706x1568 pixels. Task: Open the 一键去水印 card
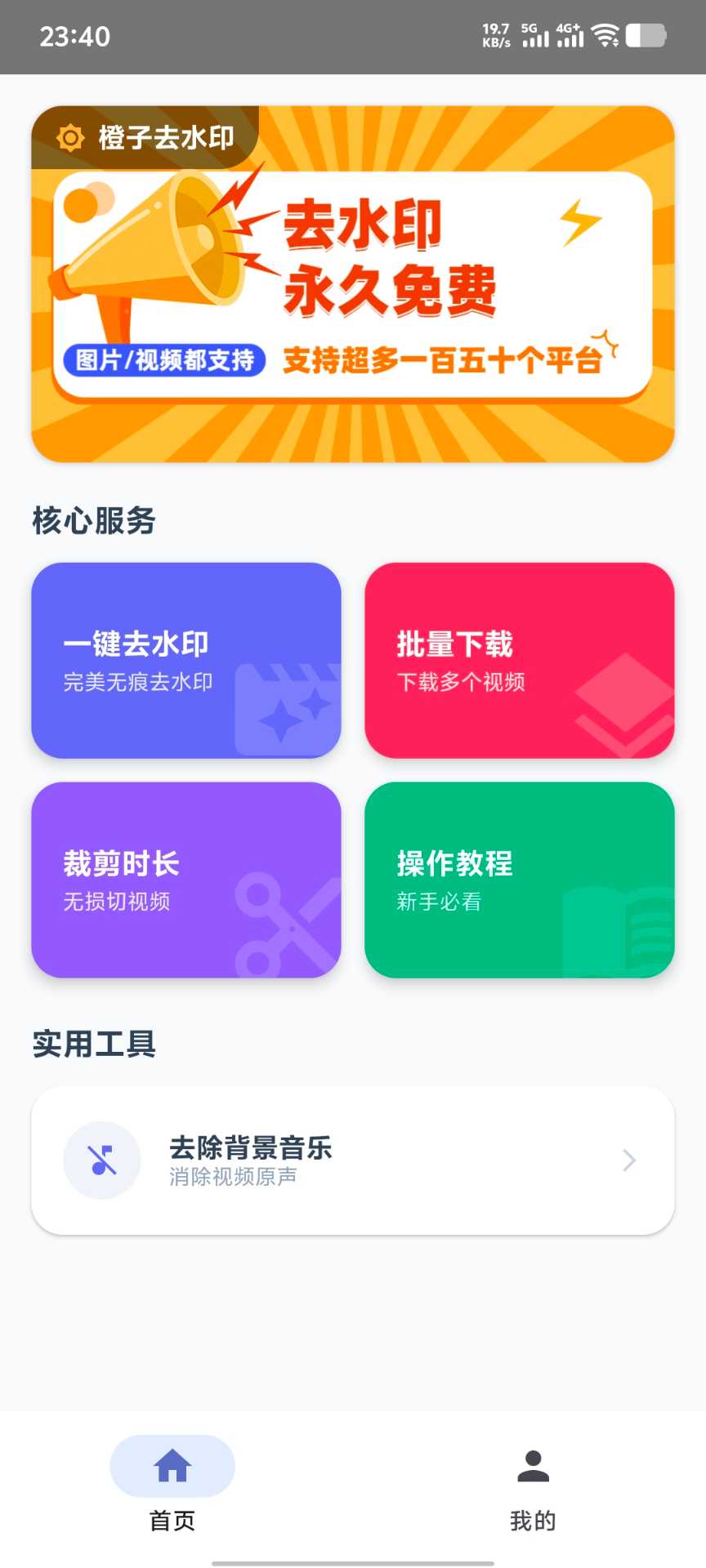(x=186, y=660)
